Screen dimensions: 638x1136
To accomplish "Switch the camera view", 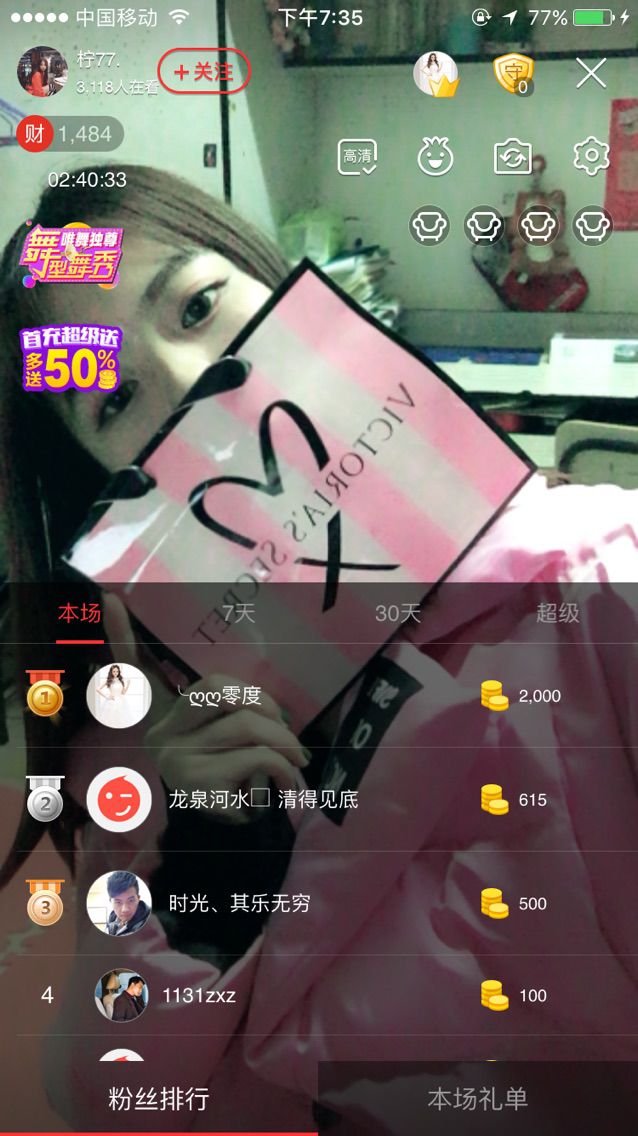I will point(513,157).
